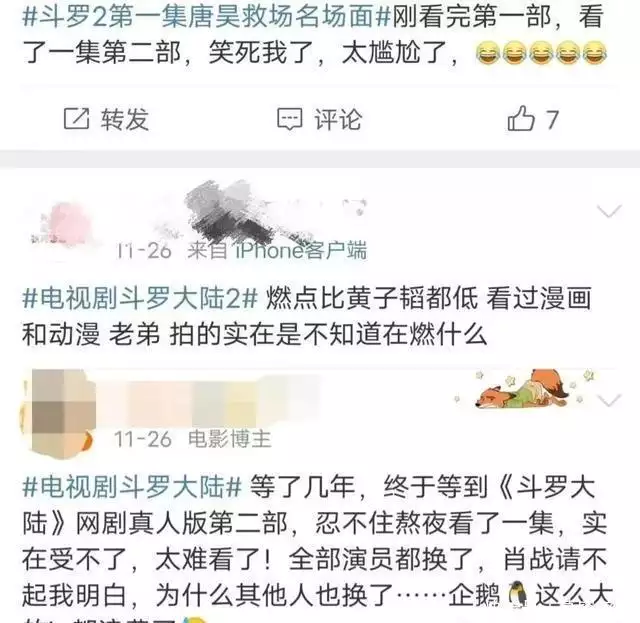640x623 pixels.
Task: Expand the chevron menu on the 电影博主 post
Action: [x=609, y=396]
